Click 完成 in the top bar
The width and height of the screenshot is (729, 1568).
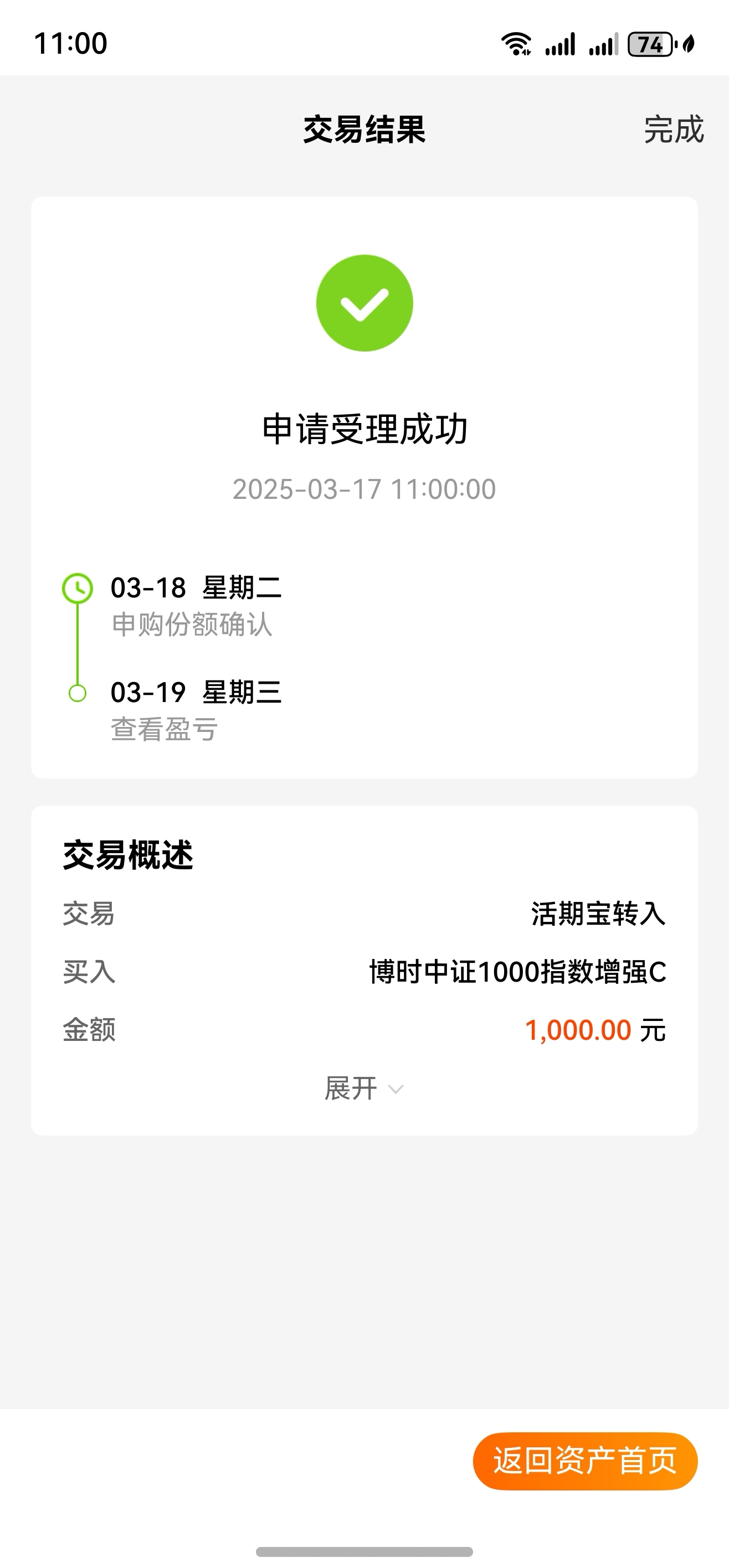[675, 128]
